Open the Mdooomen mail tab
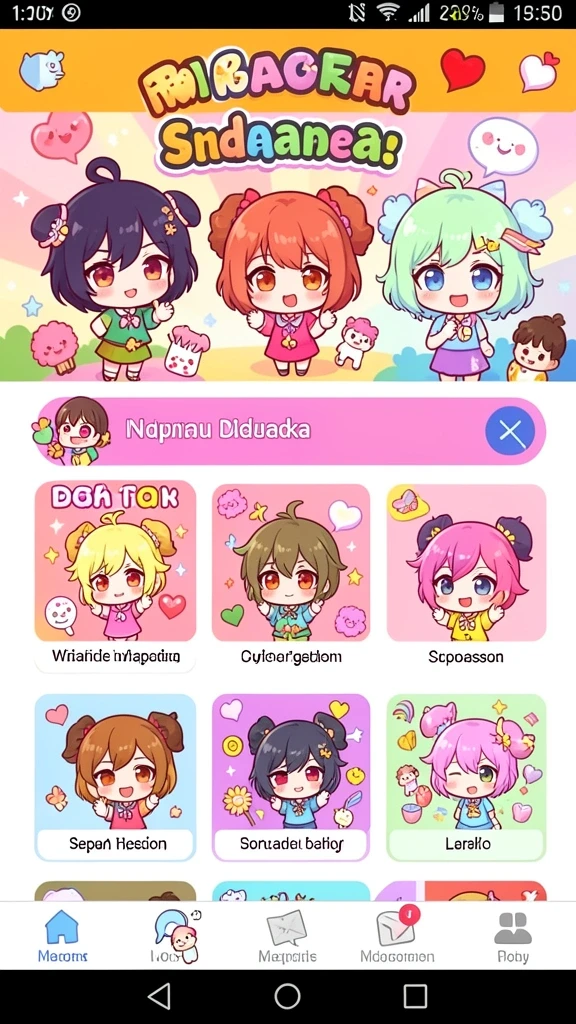 (397, 937)
